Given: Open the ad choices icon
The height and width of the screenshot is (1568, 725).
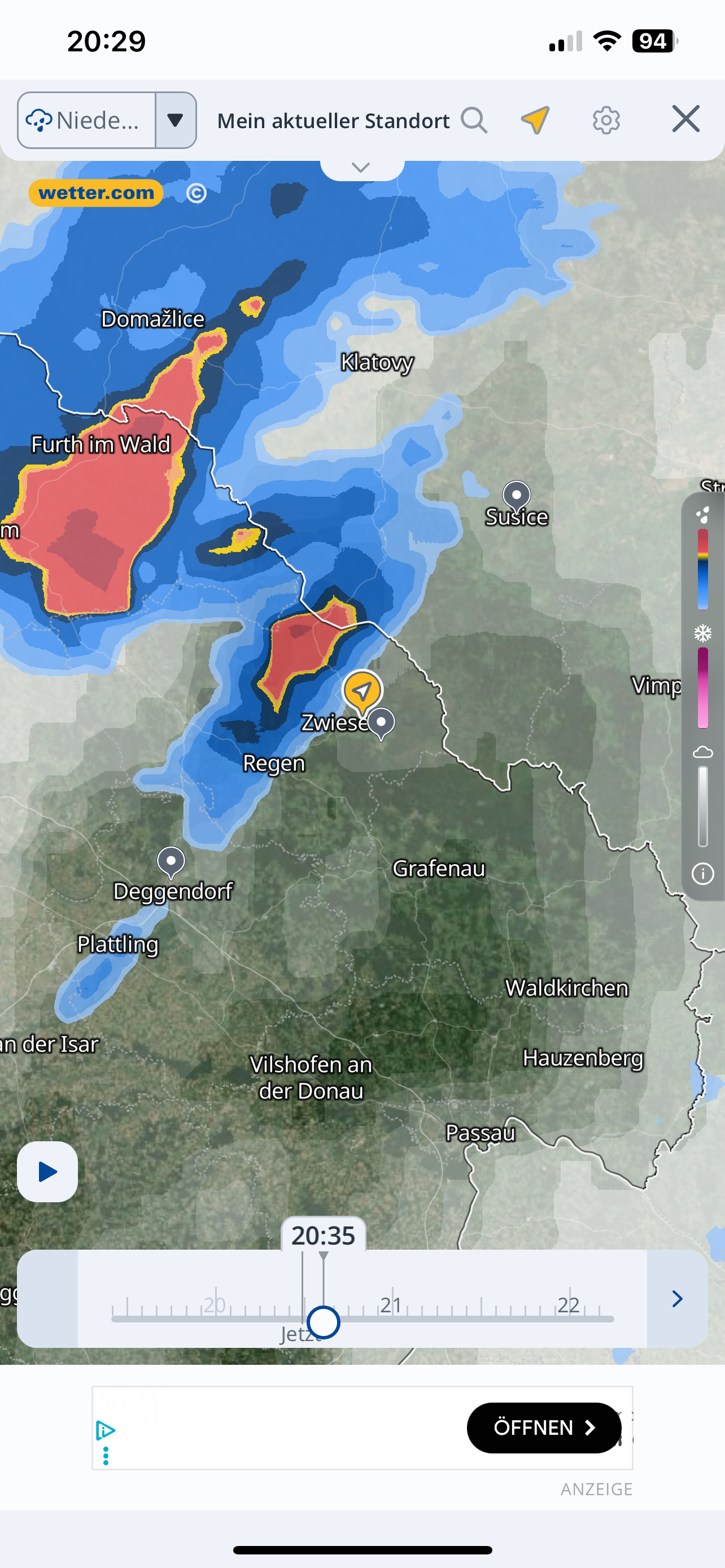Looking at the screenshot, I should (106, 1430).
